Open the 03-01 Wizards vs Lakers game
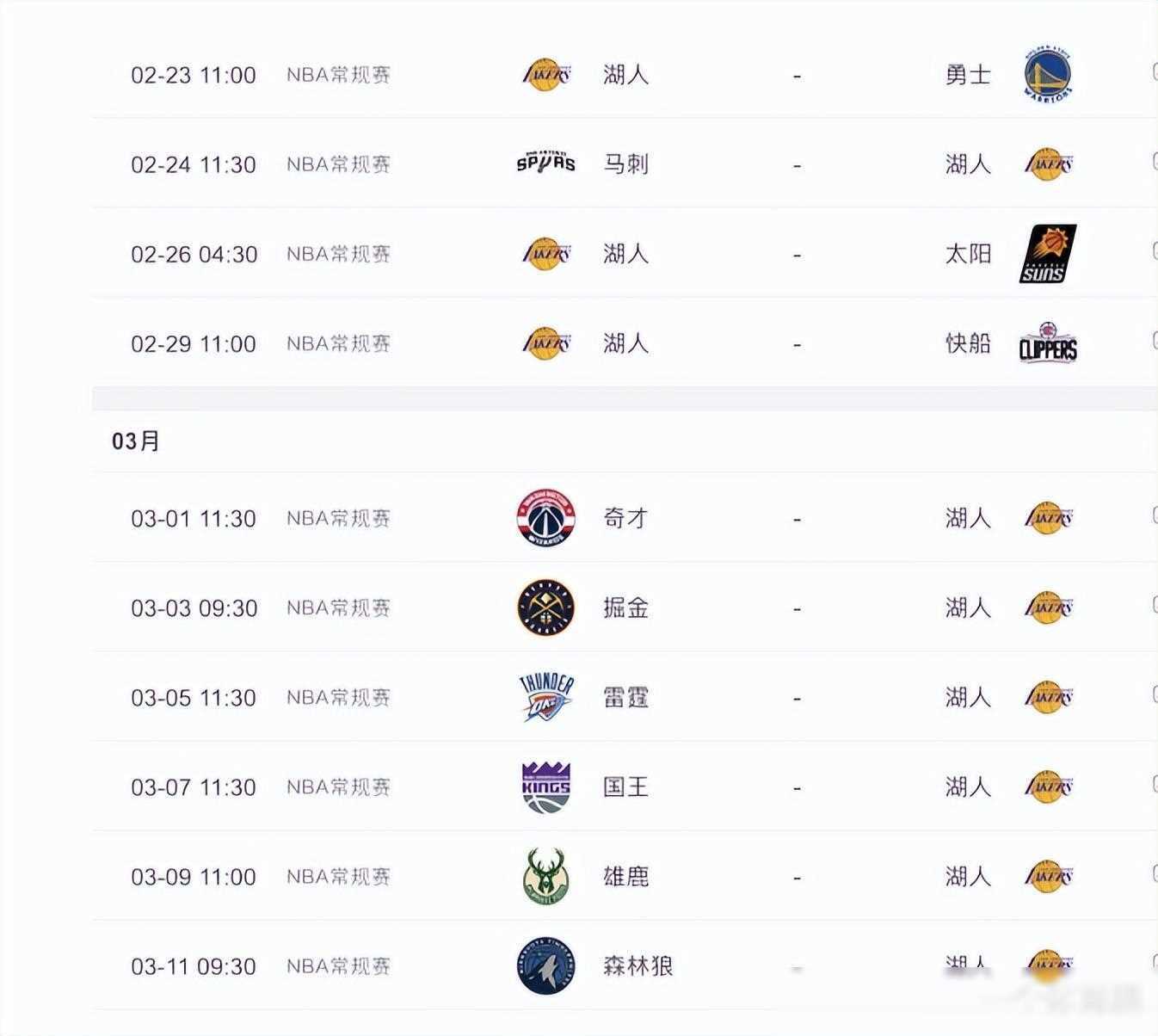 click(x=797, y=519)
